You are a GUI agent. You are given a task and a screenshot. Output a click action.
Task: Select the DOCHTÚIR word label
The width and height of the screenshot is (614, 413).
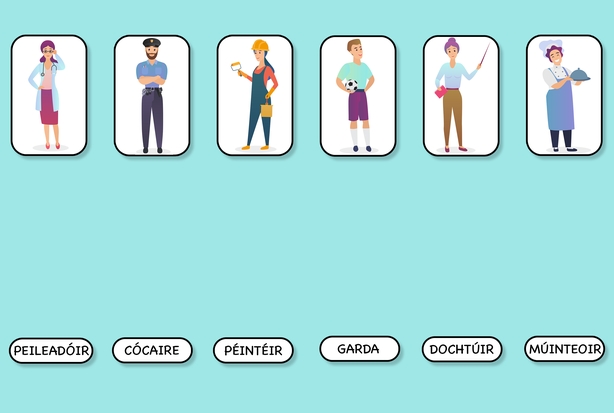(461, 349)
